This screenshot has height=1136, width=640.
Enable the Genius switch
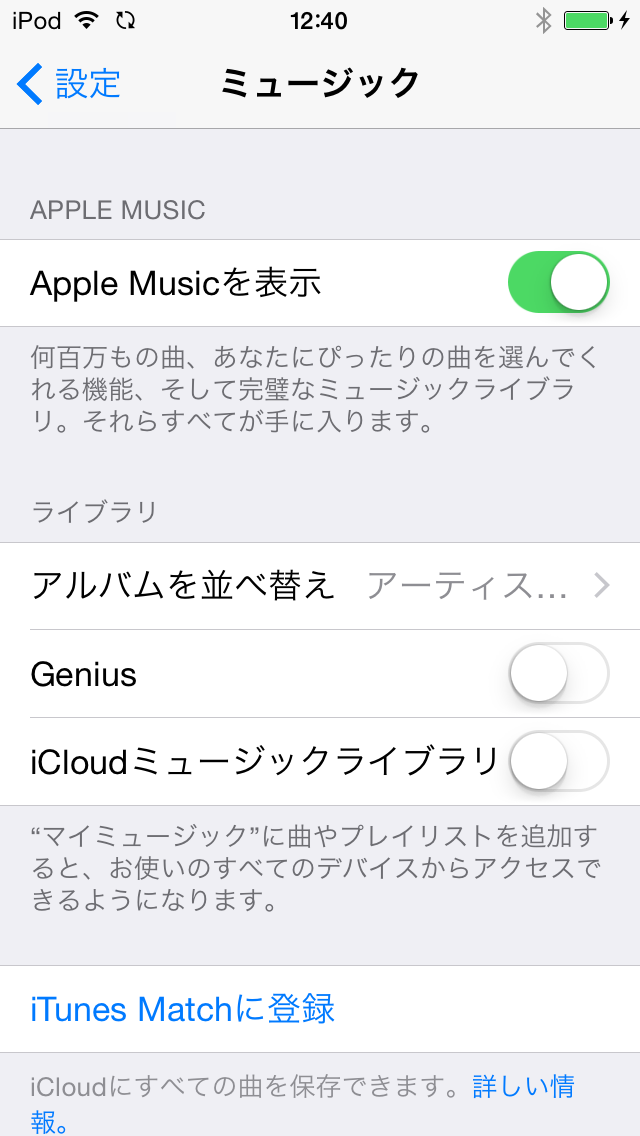pyautogui.click(x=559, y=673)
